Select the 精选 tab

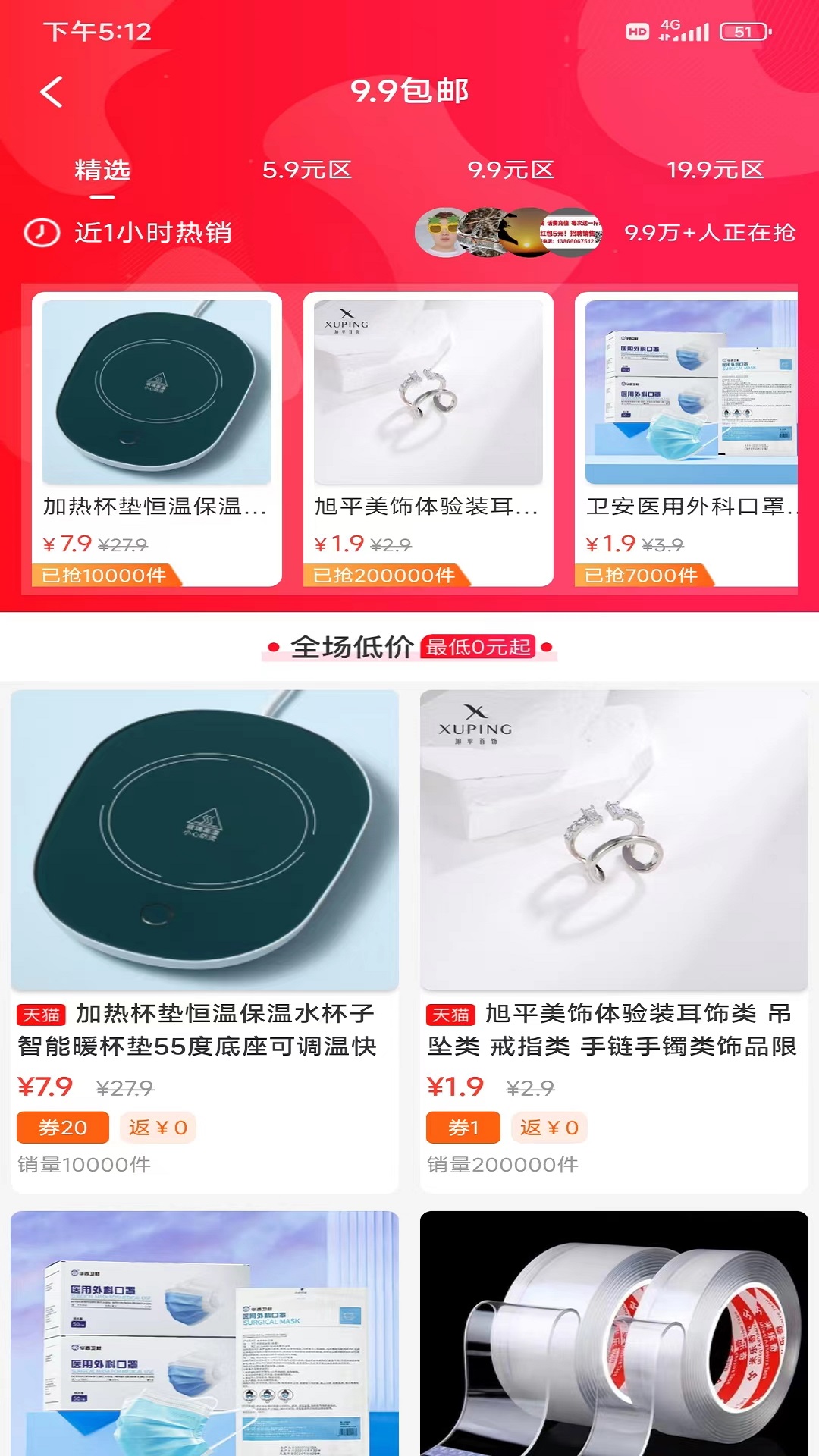coord(102,170)
